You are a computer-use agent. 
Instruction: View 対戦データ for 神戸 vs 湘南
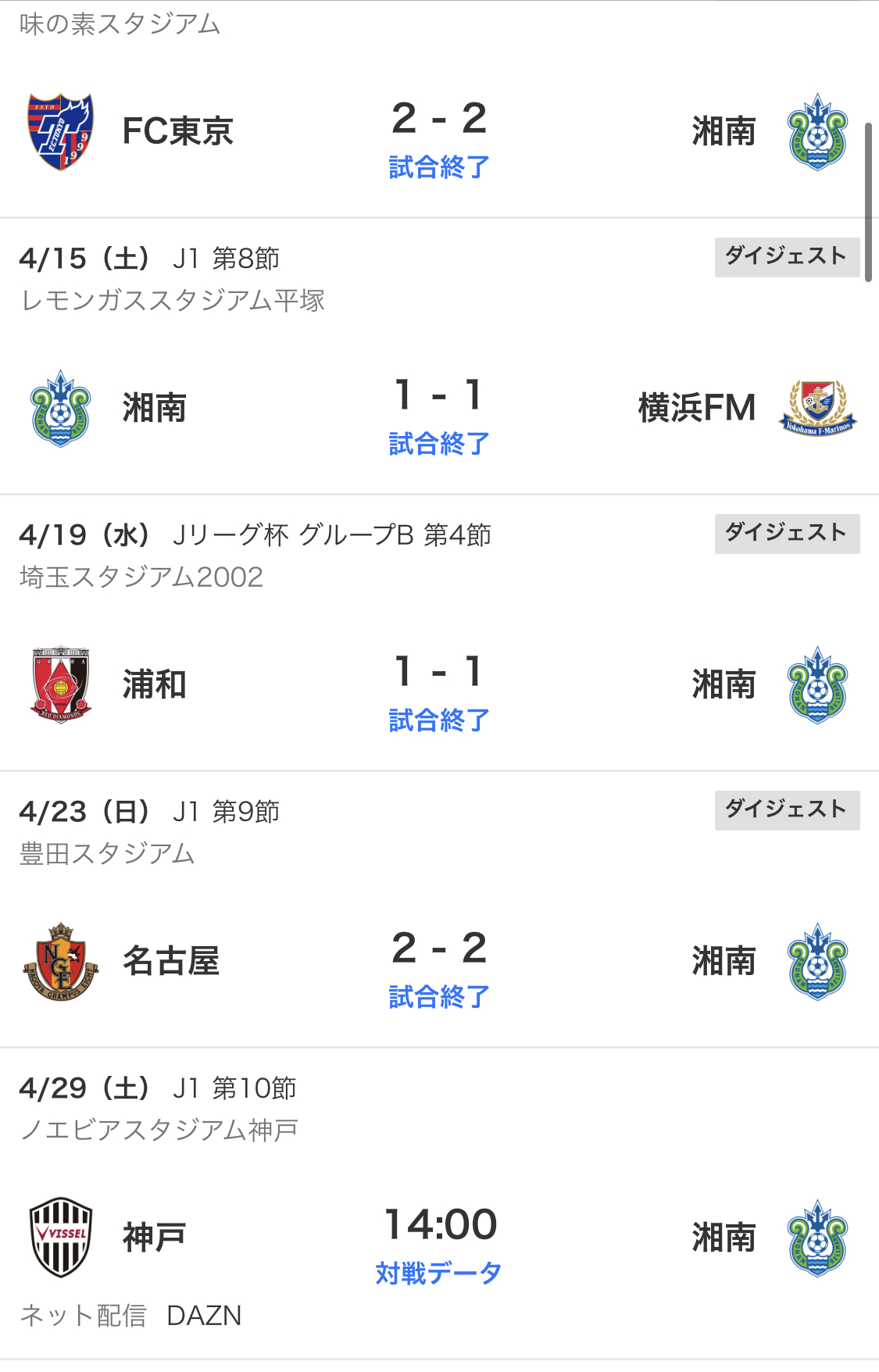[438, 1274]
